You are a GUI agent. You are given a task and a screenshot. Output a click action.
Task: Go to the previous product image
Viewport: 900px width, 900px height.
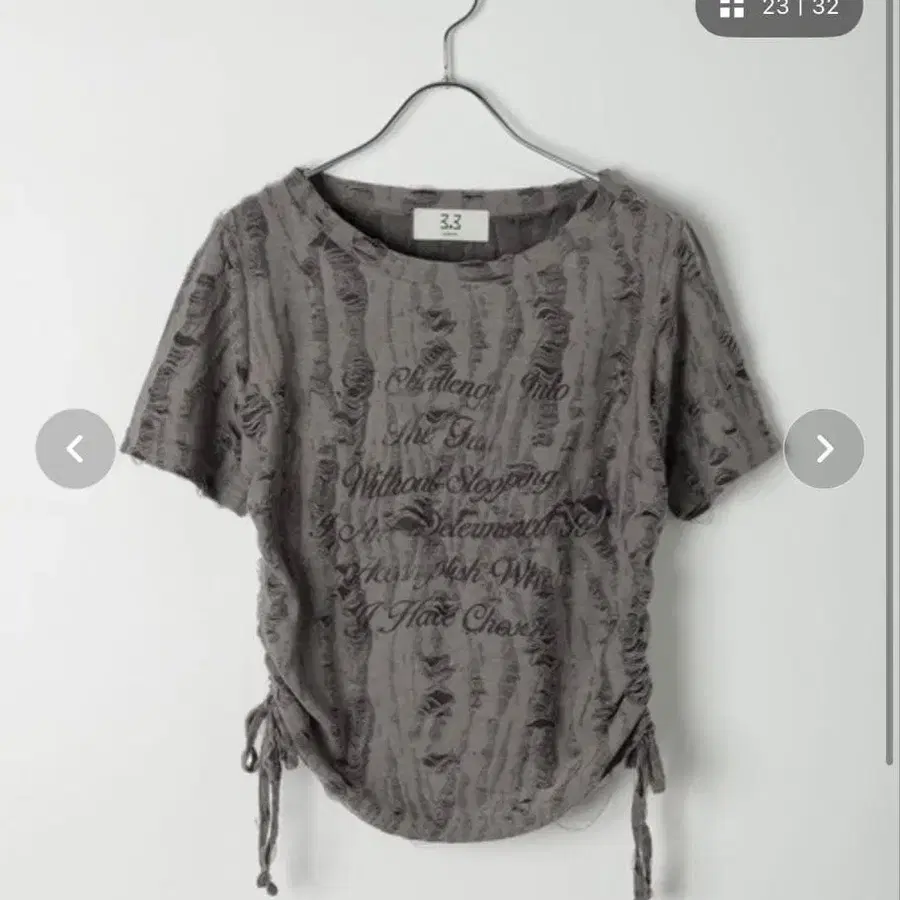click(76, 449)
